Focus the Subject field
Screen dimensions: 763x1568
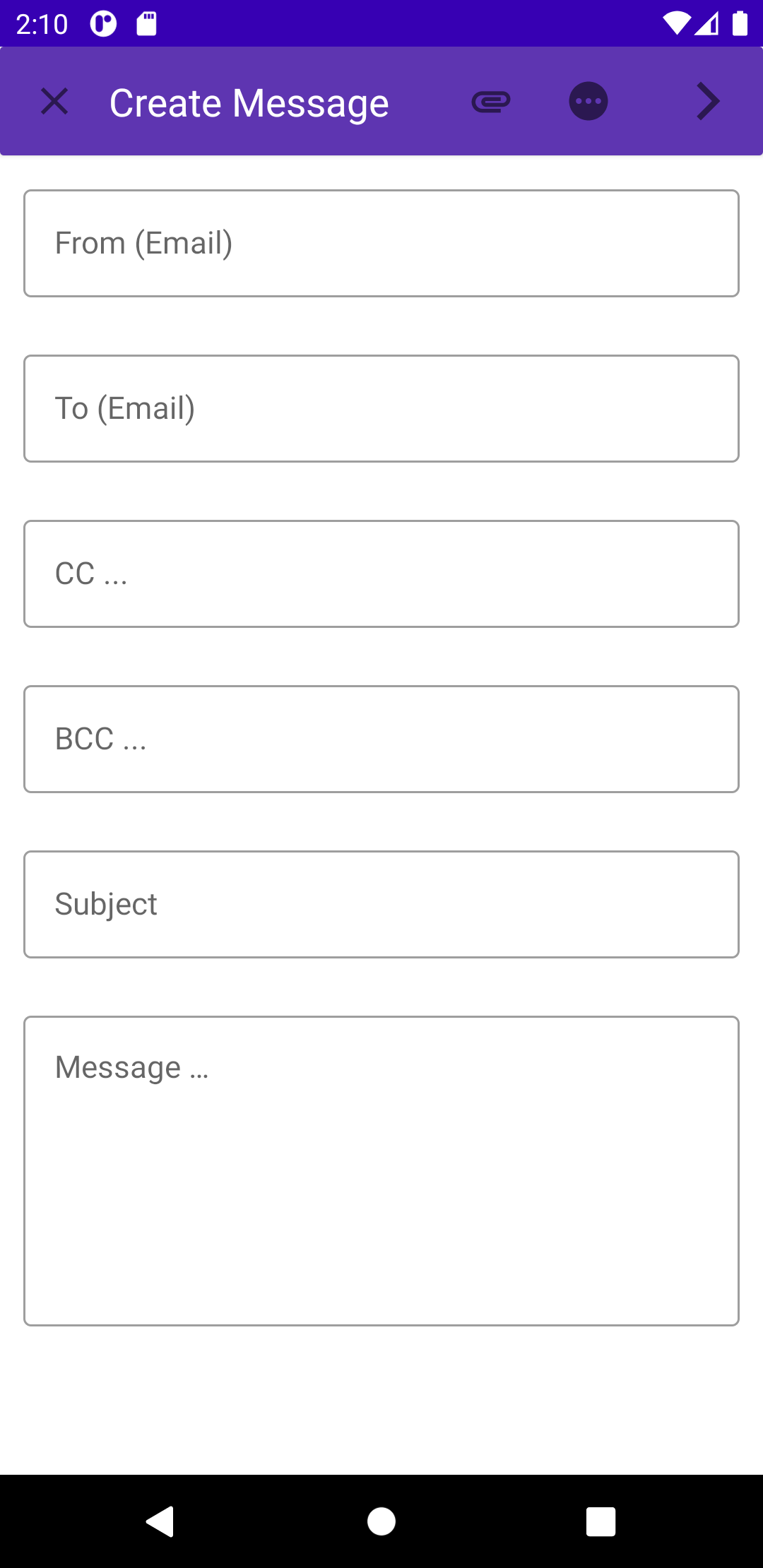click(x=381, y=904)
